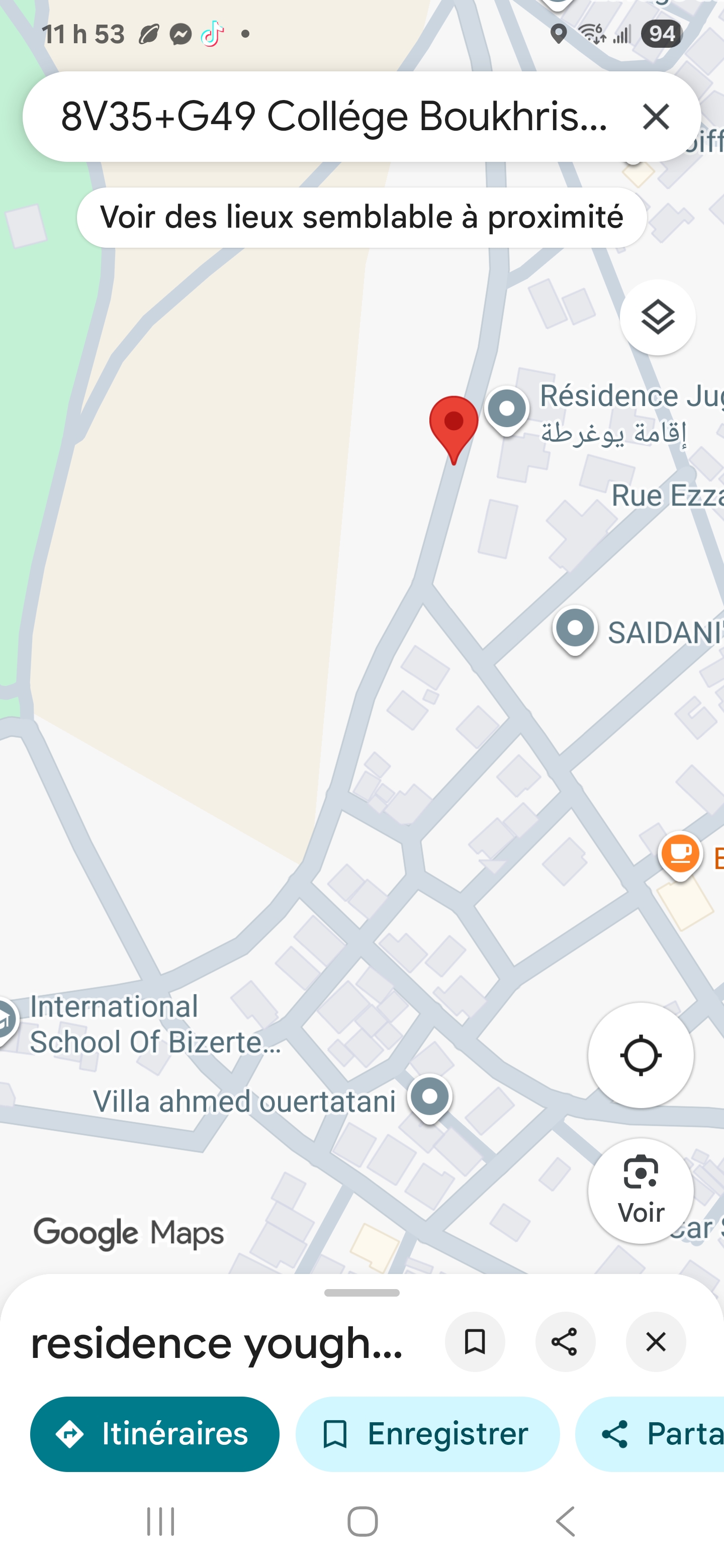Open the orange café marker

pyautogui.click(x=680, y=853)
